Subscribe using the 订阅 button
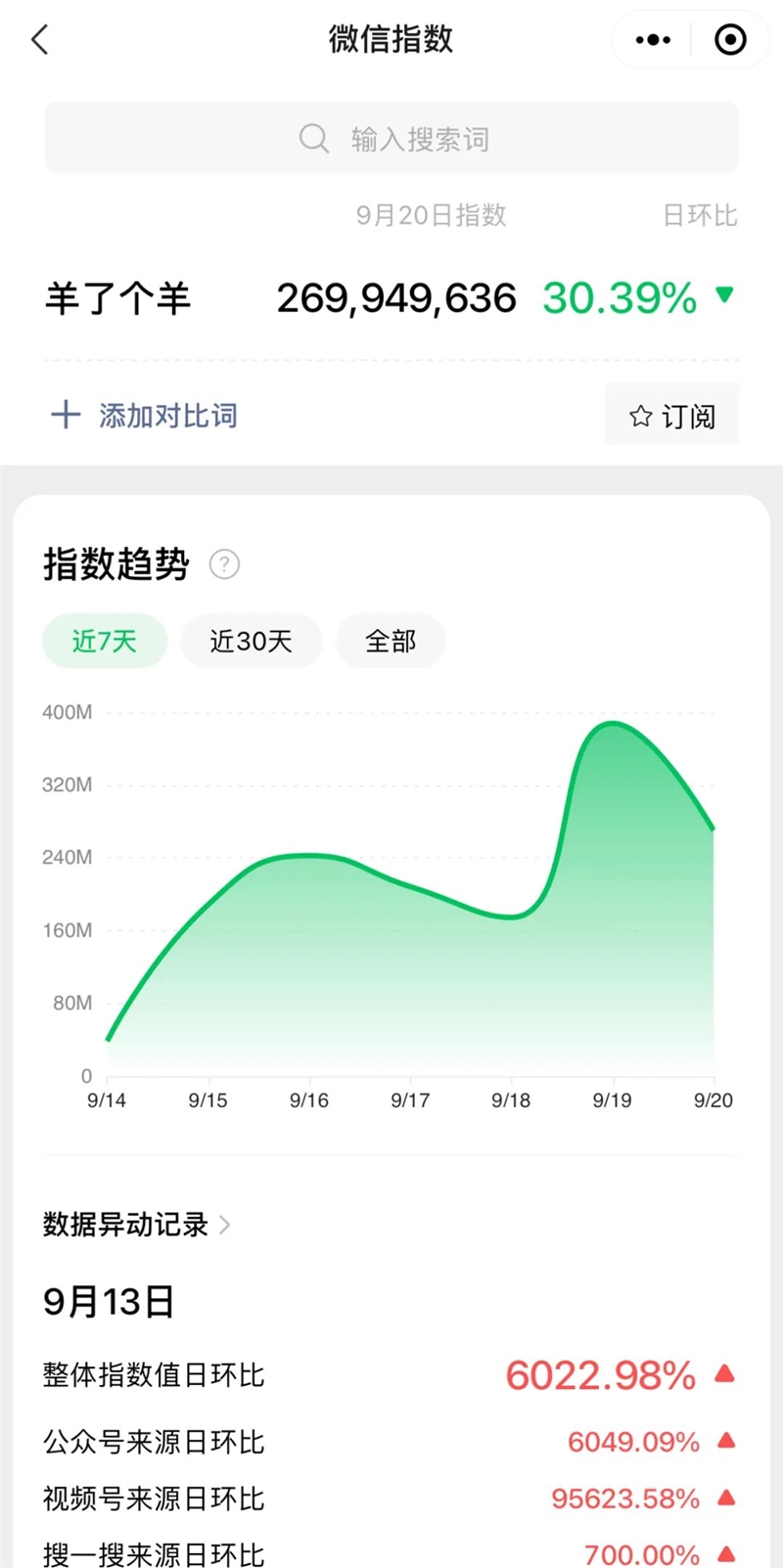The image size is (783, 1568). click(671, 415)
